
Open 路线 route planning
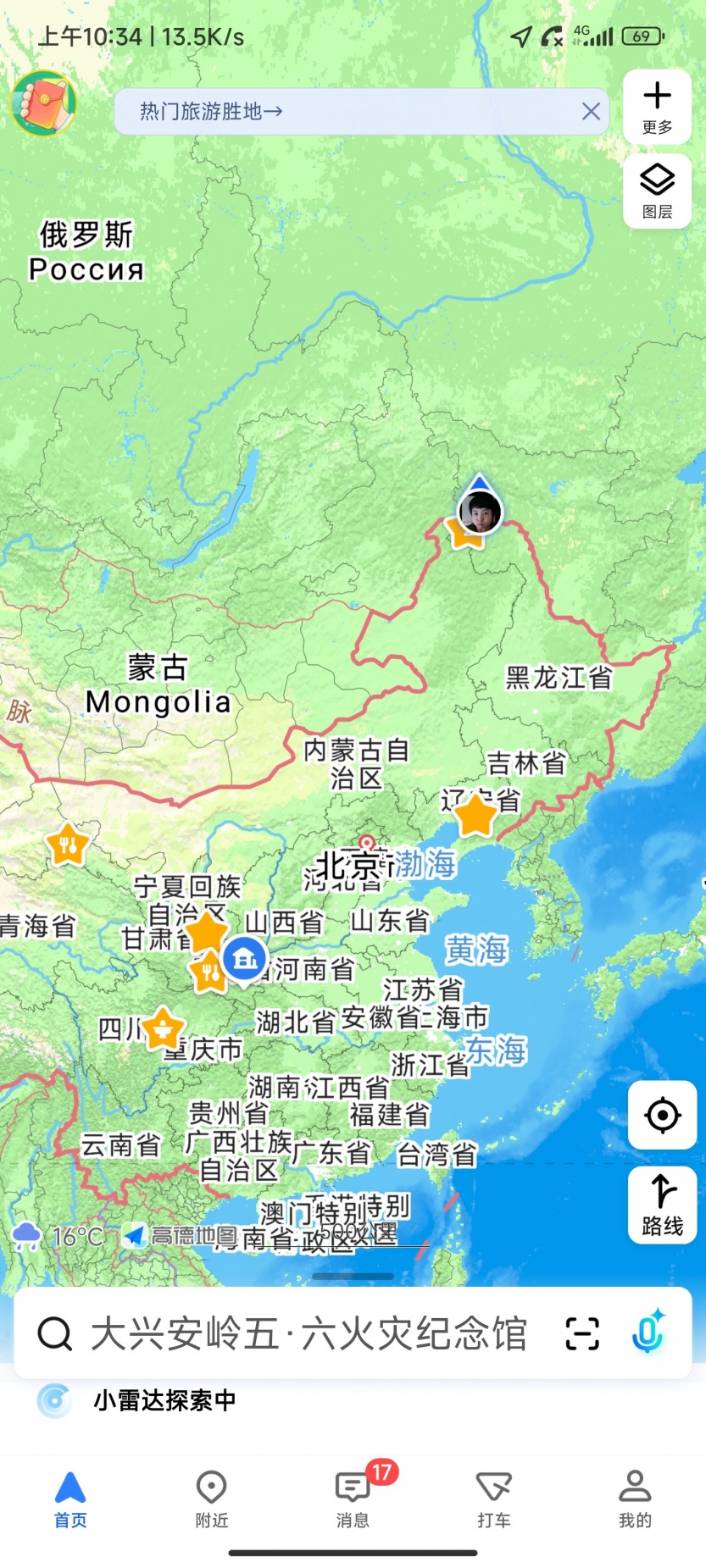coord(662,1204)
